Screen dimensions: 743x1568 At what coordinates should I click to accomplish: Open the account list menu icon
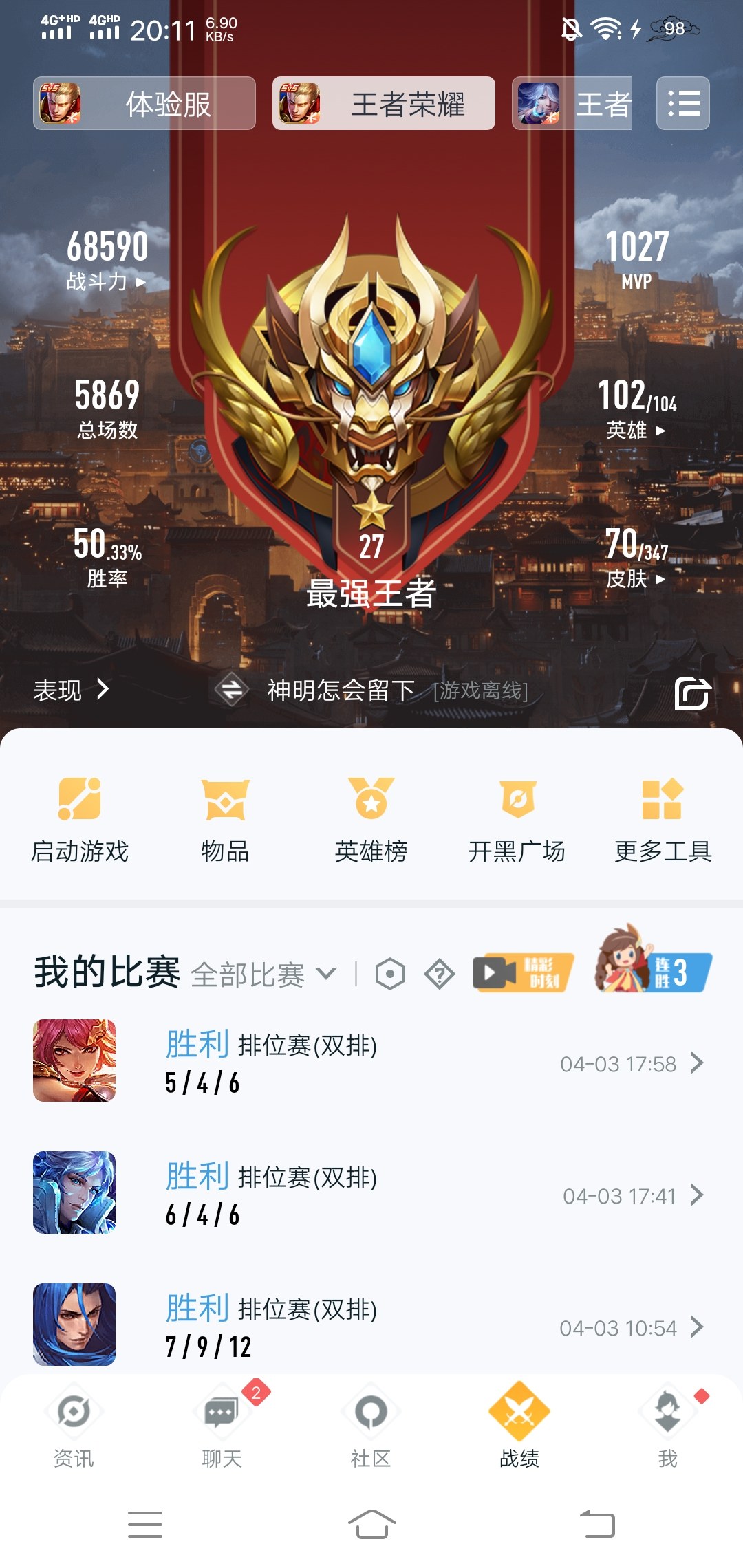pos(683,103)
